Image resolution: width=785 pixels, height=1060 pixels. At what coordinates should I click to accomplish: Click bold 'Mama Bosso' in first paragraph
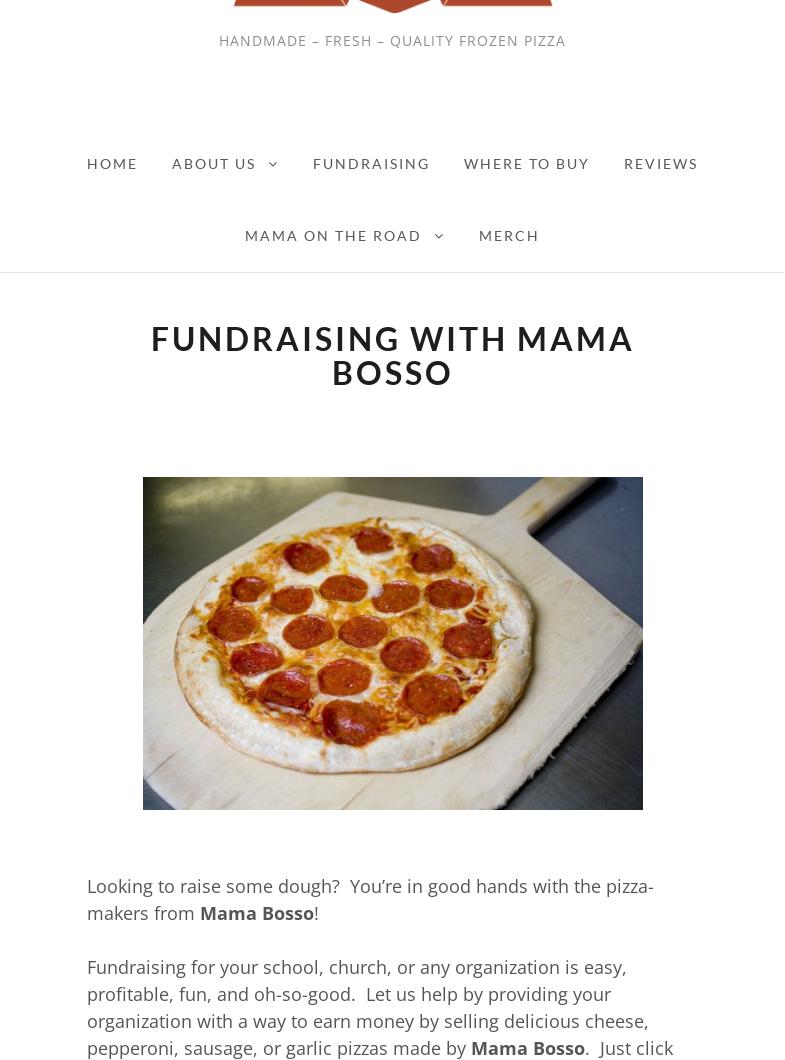point(256,913)
